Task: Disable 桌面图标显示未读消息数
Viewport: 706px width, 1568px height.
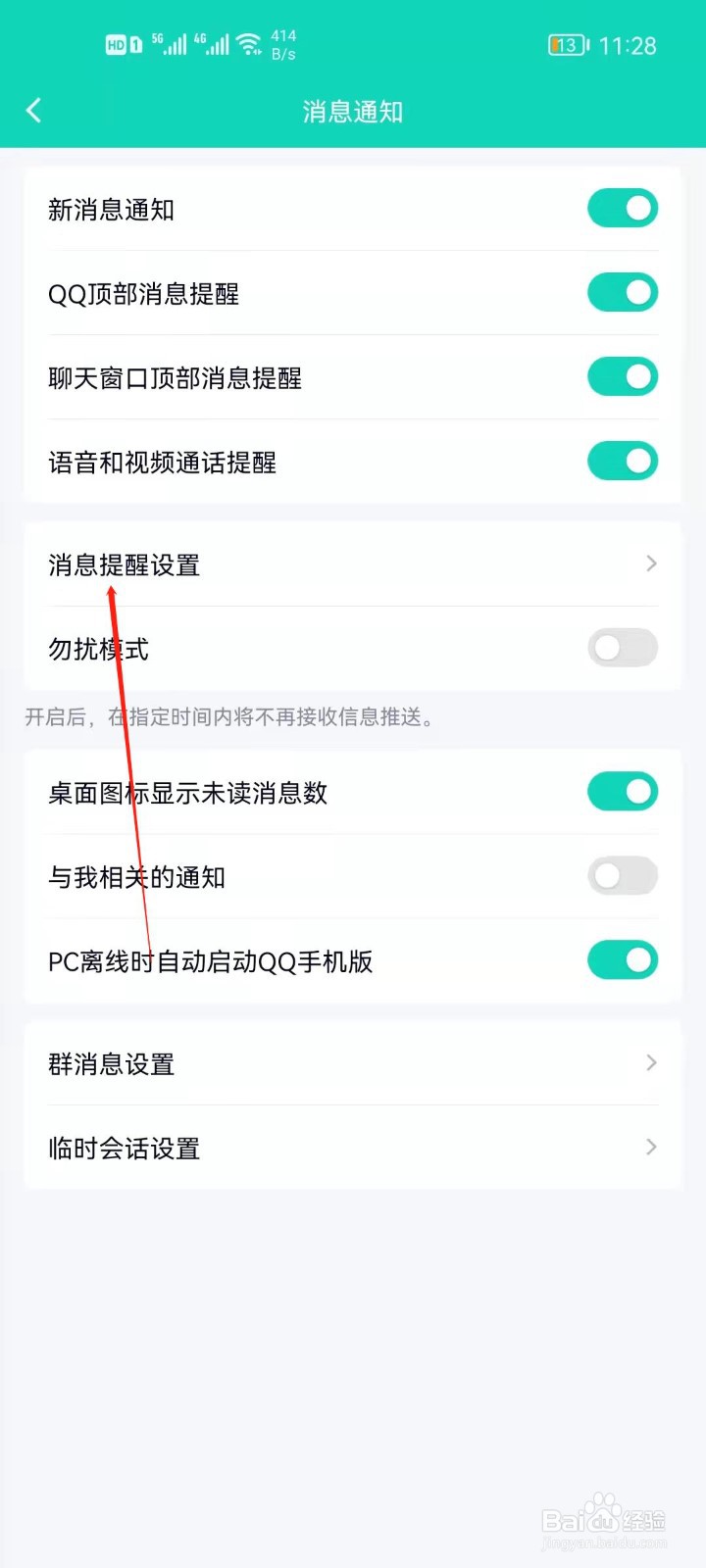Action: 623,791
